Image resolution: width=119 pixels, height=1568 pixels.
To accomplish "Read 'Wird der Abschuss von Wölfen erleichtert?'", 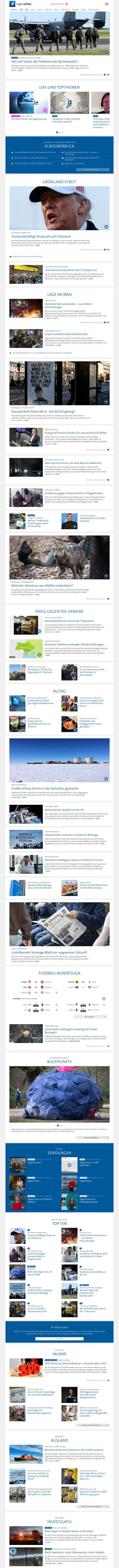I will click(41, 586).
